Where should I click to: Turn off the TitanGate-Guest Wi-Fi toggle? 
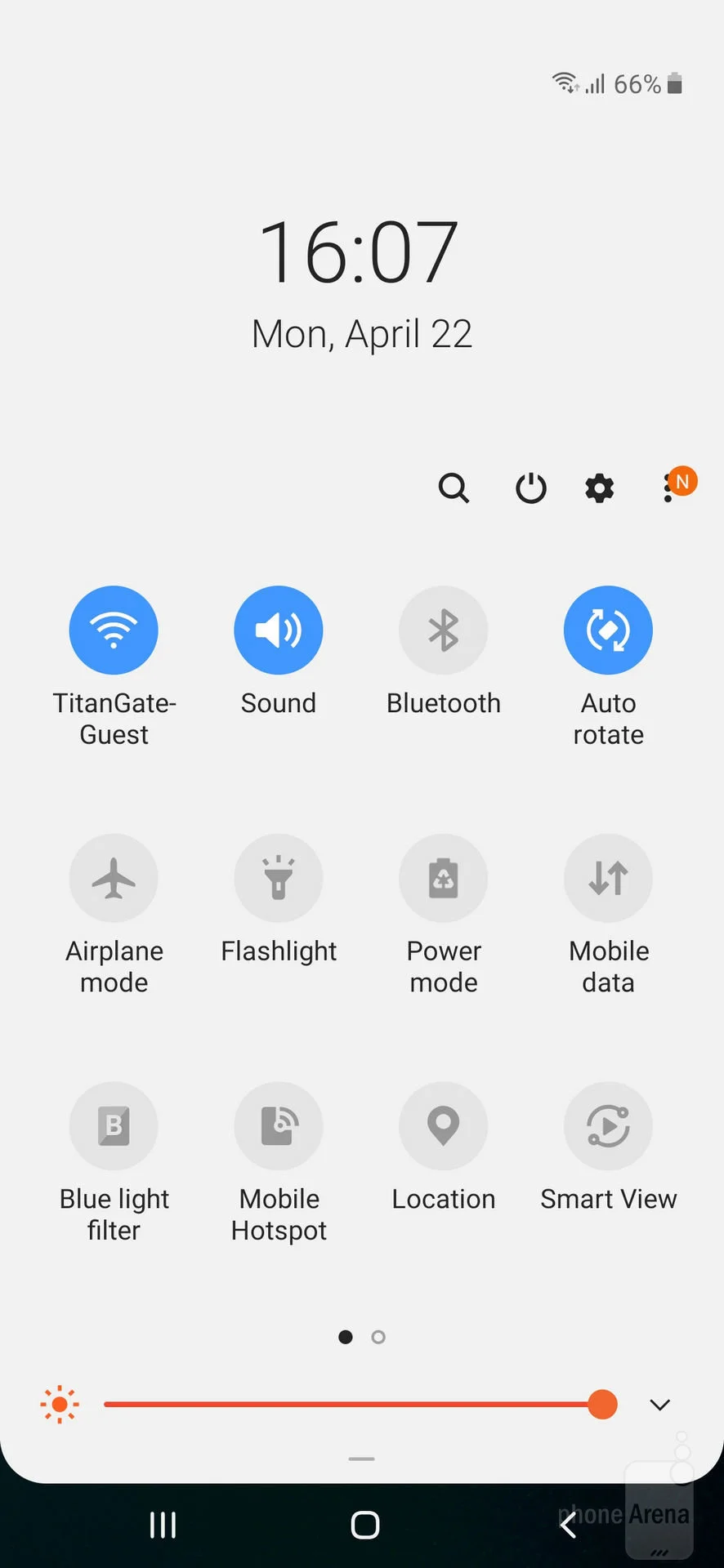[x=114, y=630]
